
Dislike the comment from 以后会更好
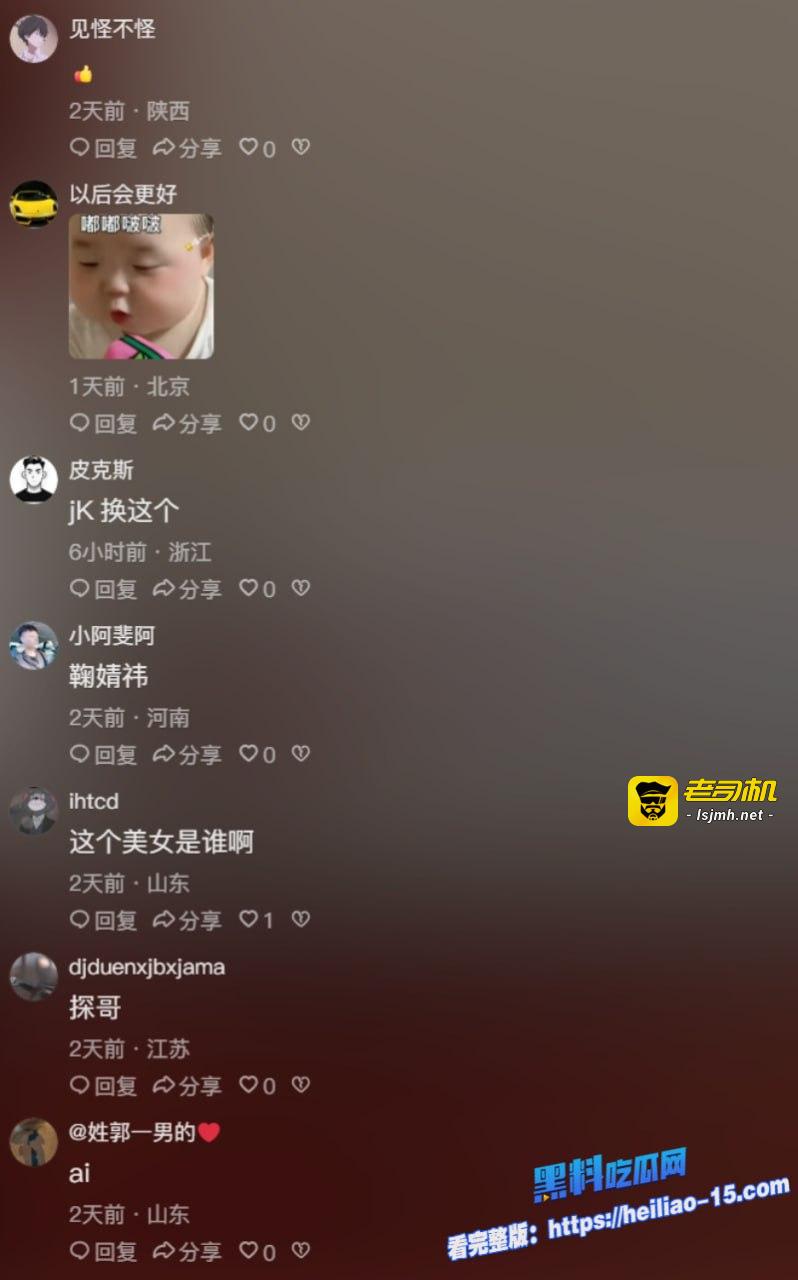tap(300, 423)
